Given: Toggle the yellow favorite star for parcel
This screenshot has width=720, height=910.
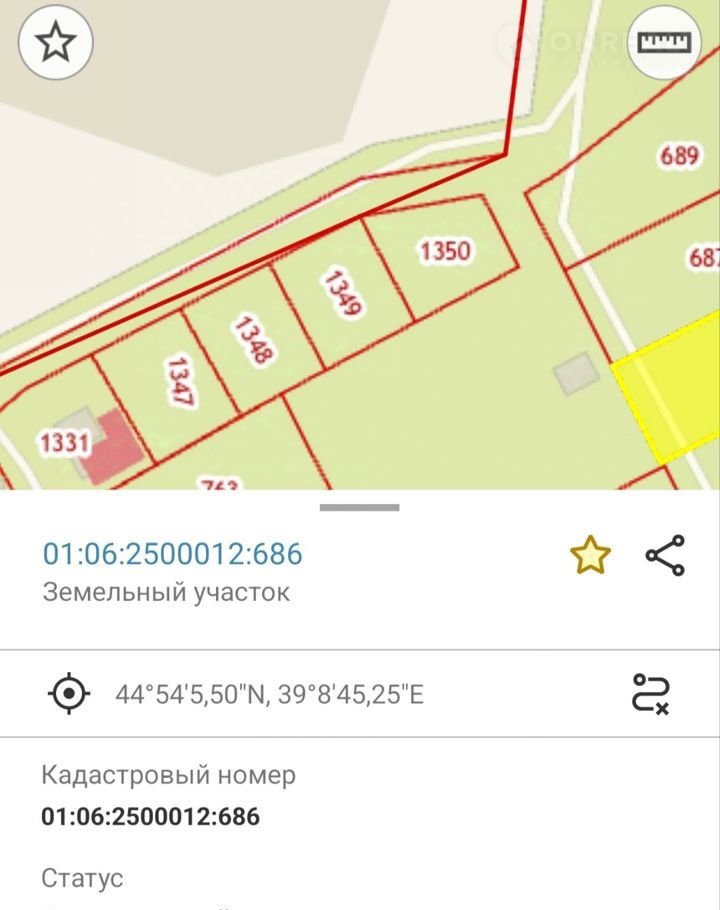Looking at the screenshot, I should (x=590, y=555).
